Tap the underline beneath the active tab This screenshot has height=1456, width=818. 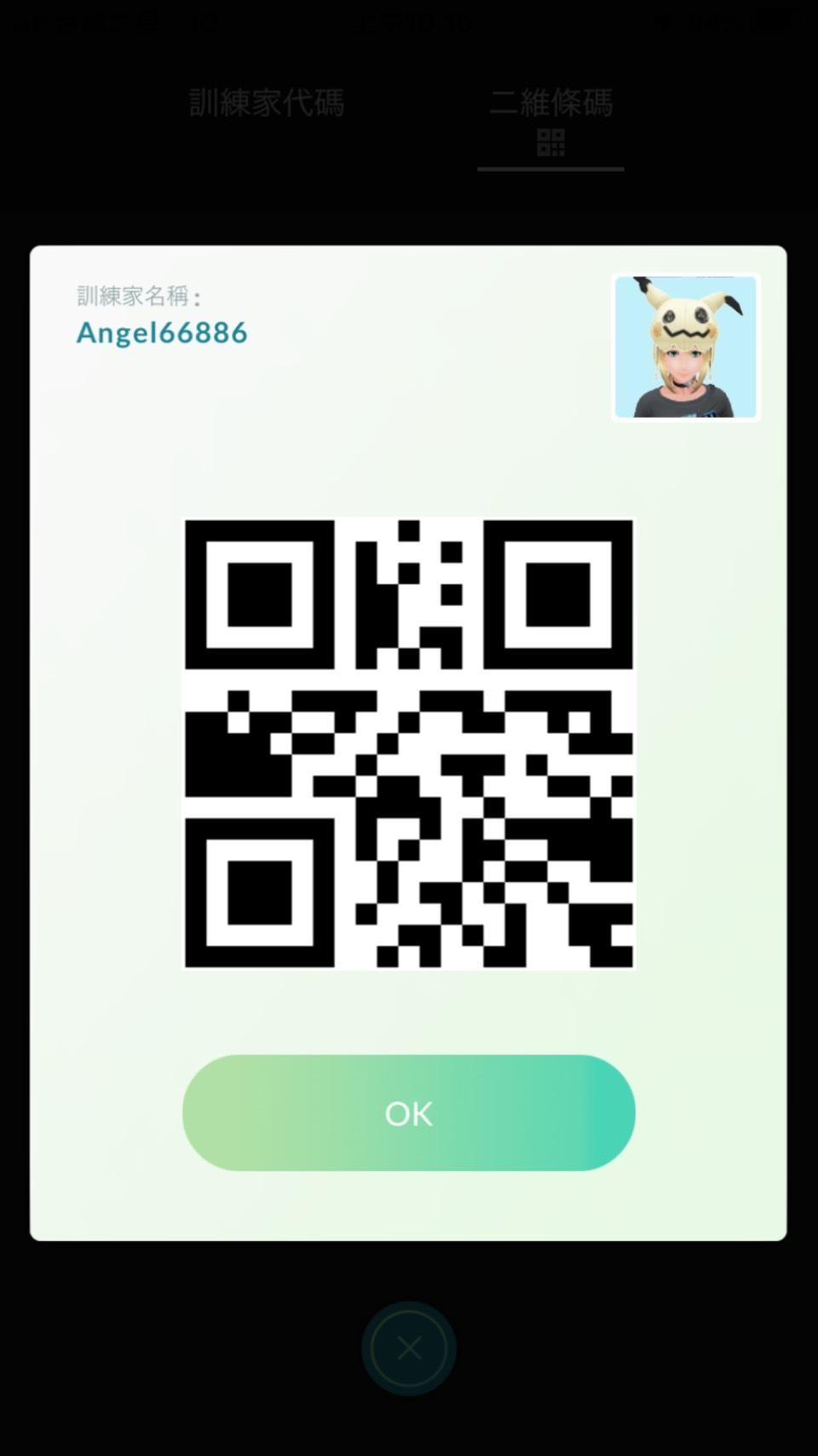click(550, 170)
